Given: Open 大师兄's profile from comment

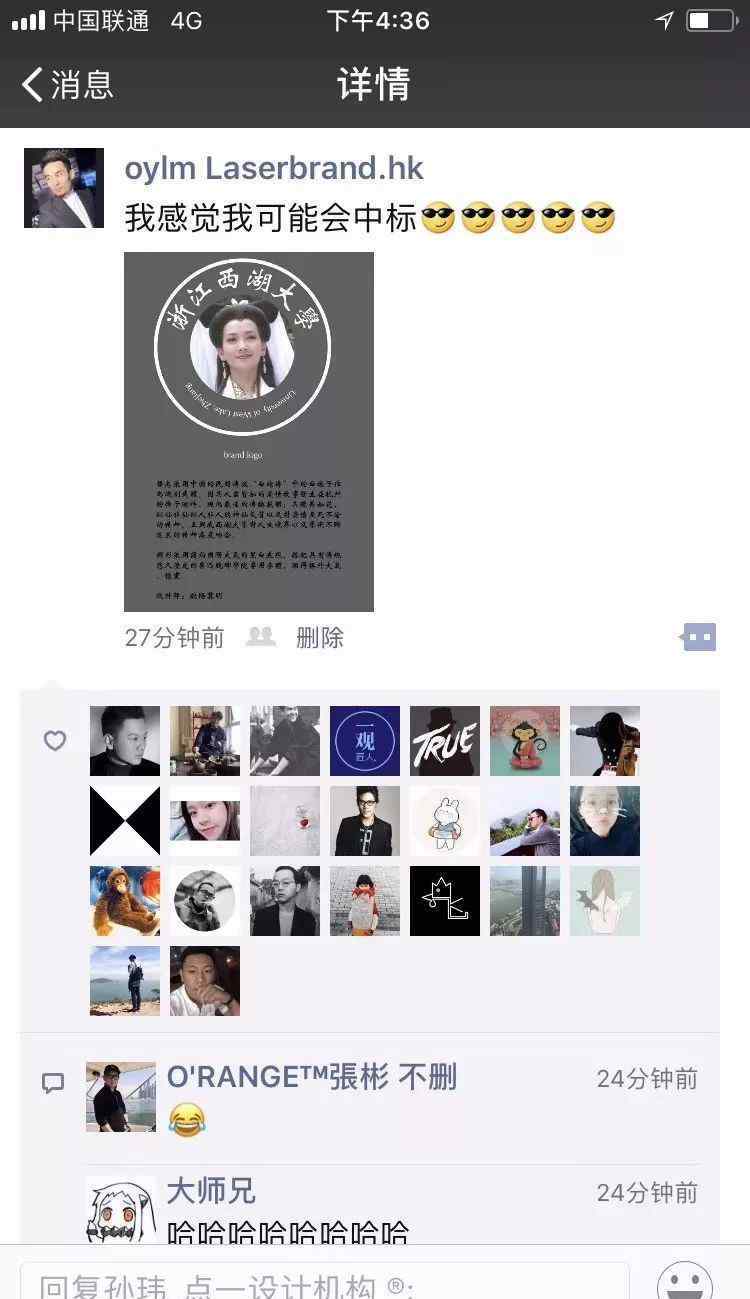Looking at the screenshot, I should click(x=211, y=1191).
